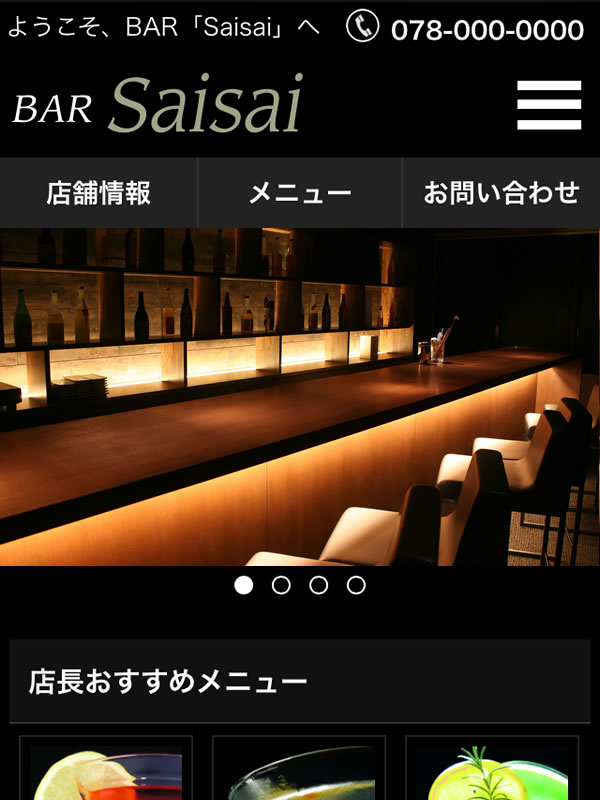Open the green cocktail with rosemary thumbnail

point(492,772)
